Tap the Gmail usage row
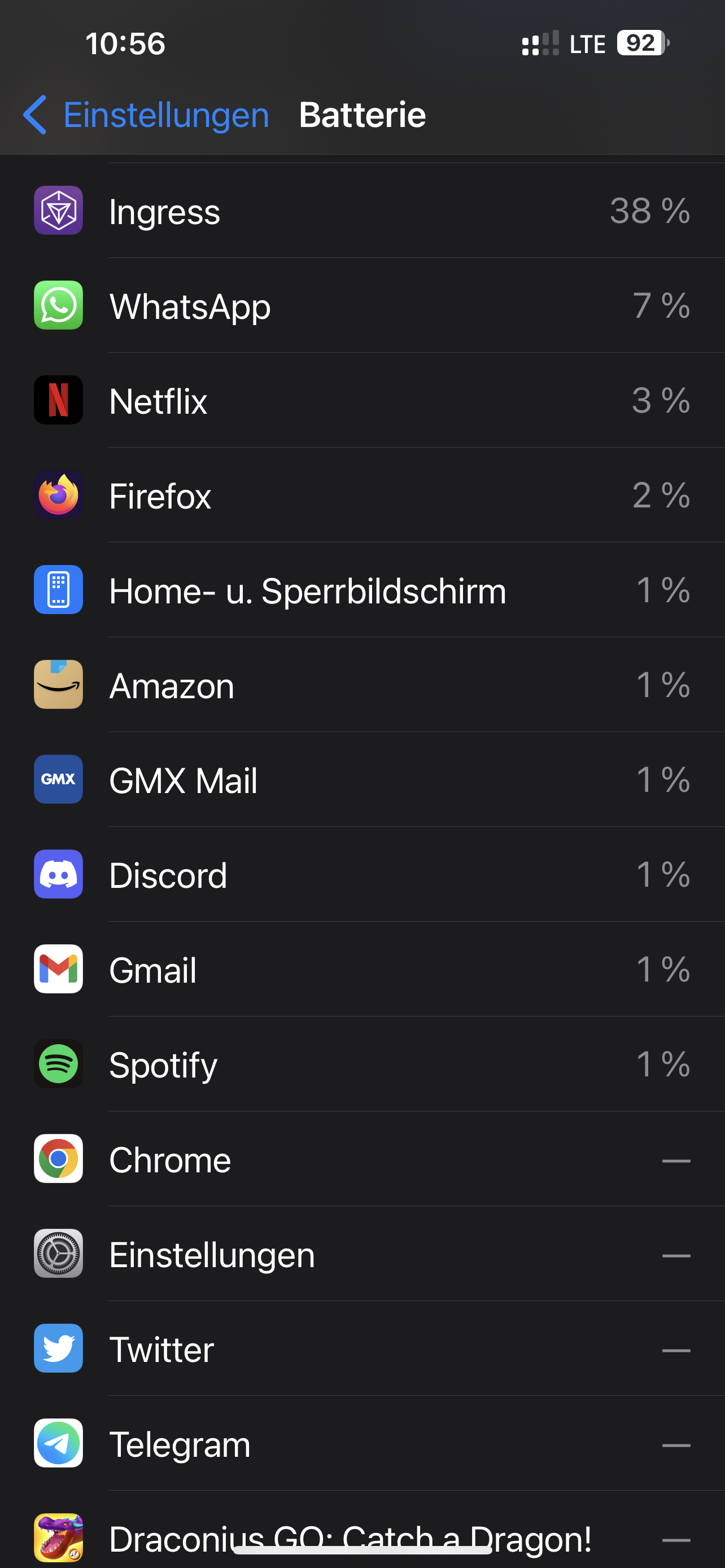725x1568 pixels. coord(362,970)
